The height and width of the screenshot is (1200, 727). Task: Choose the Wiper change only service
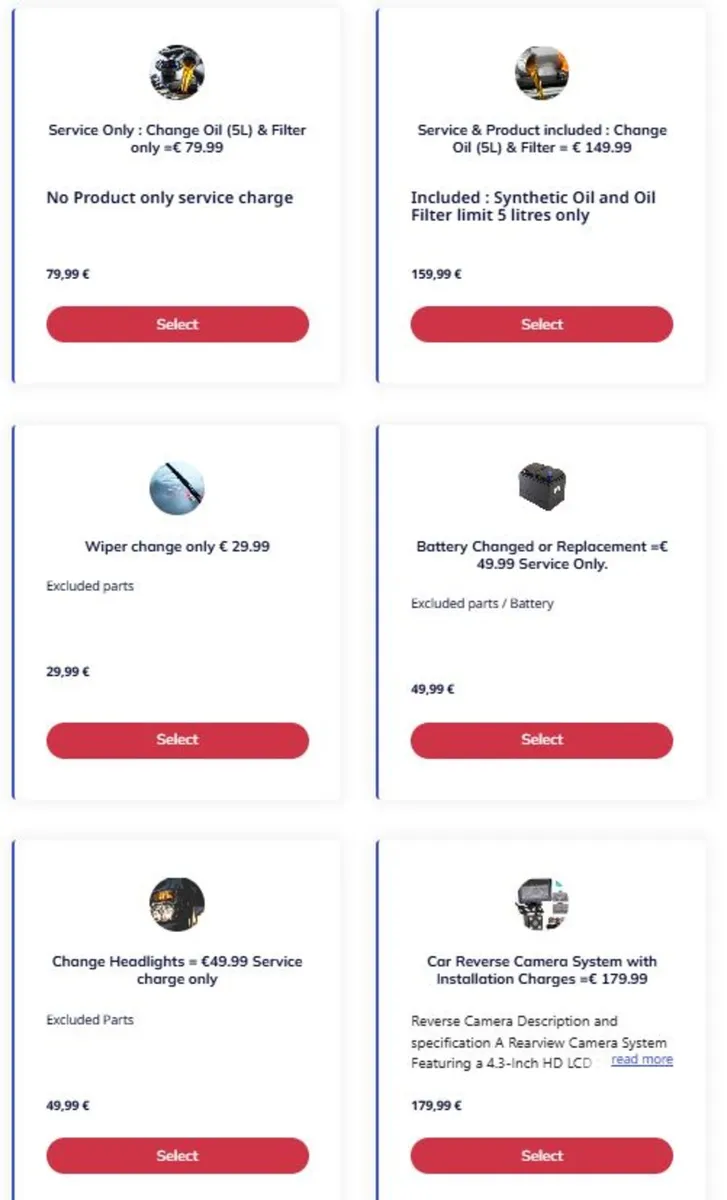177,740
